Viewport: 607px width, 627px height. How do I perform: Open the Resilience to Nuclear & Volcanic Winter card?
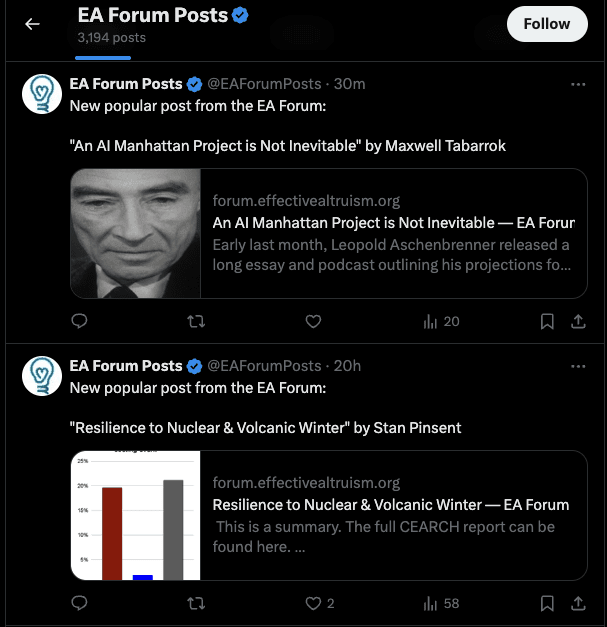(x=329, y=515)
